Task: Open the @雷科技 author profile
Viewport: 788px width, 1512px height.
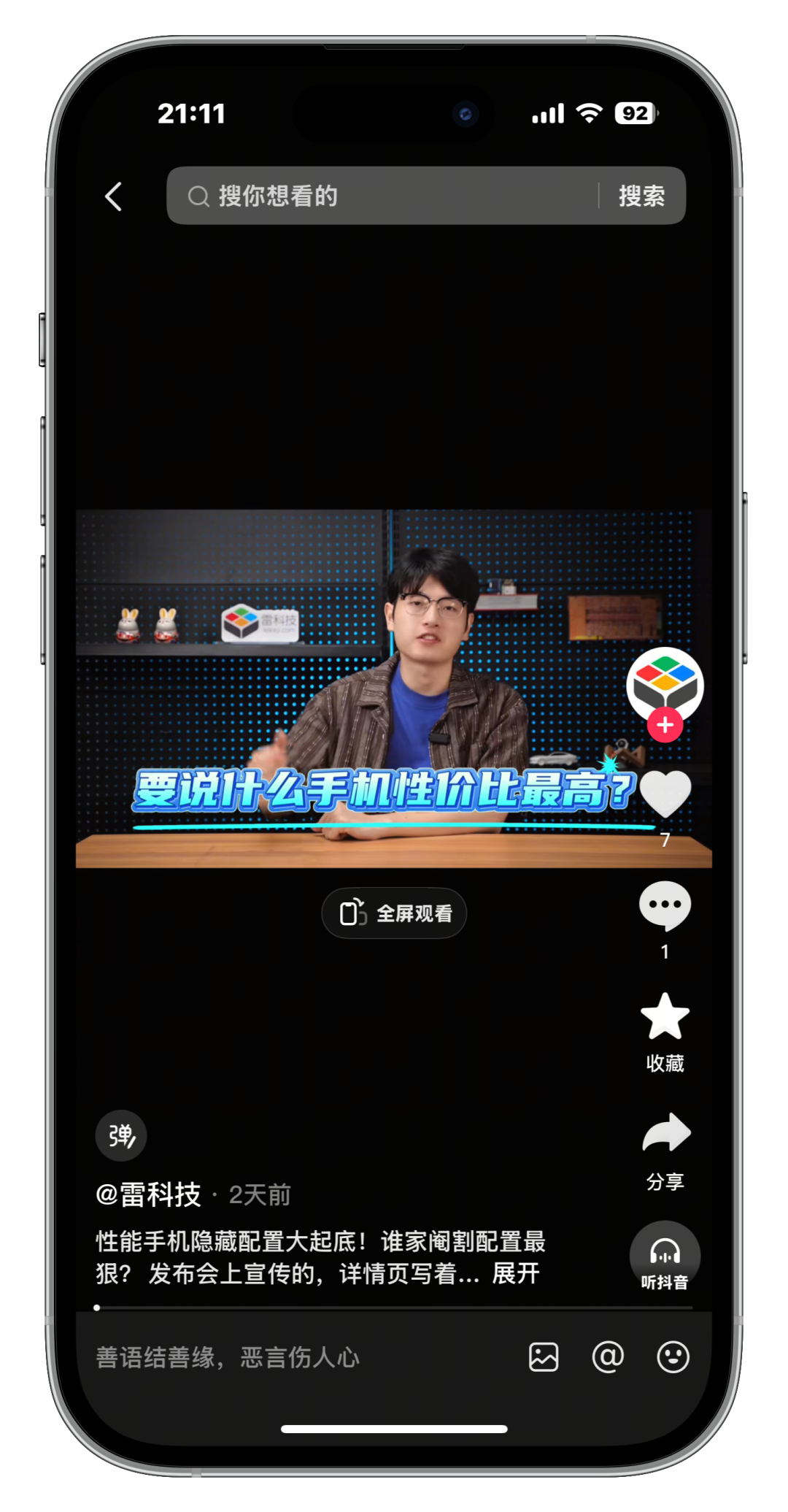Action: (x=149, y=1194)
